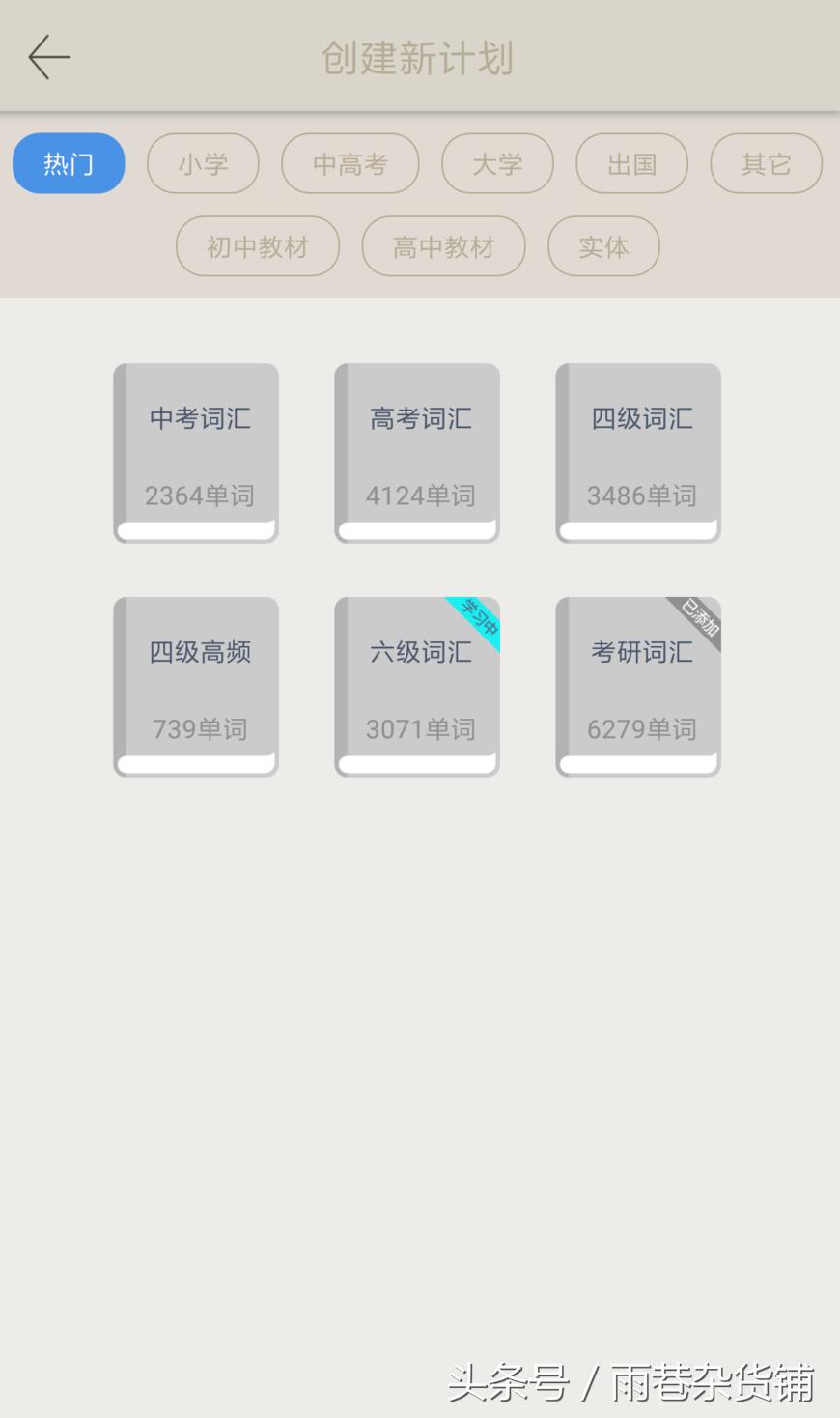Continue the 六级词汇 study plan

[x=416, y=686]
